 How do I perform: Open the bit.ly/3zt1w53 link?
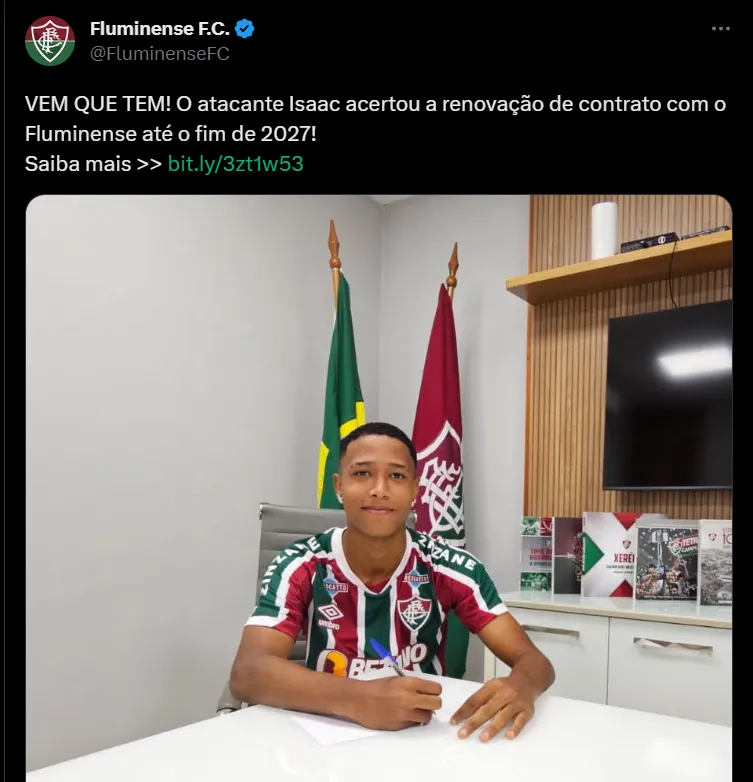(x=235, y=164)
